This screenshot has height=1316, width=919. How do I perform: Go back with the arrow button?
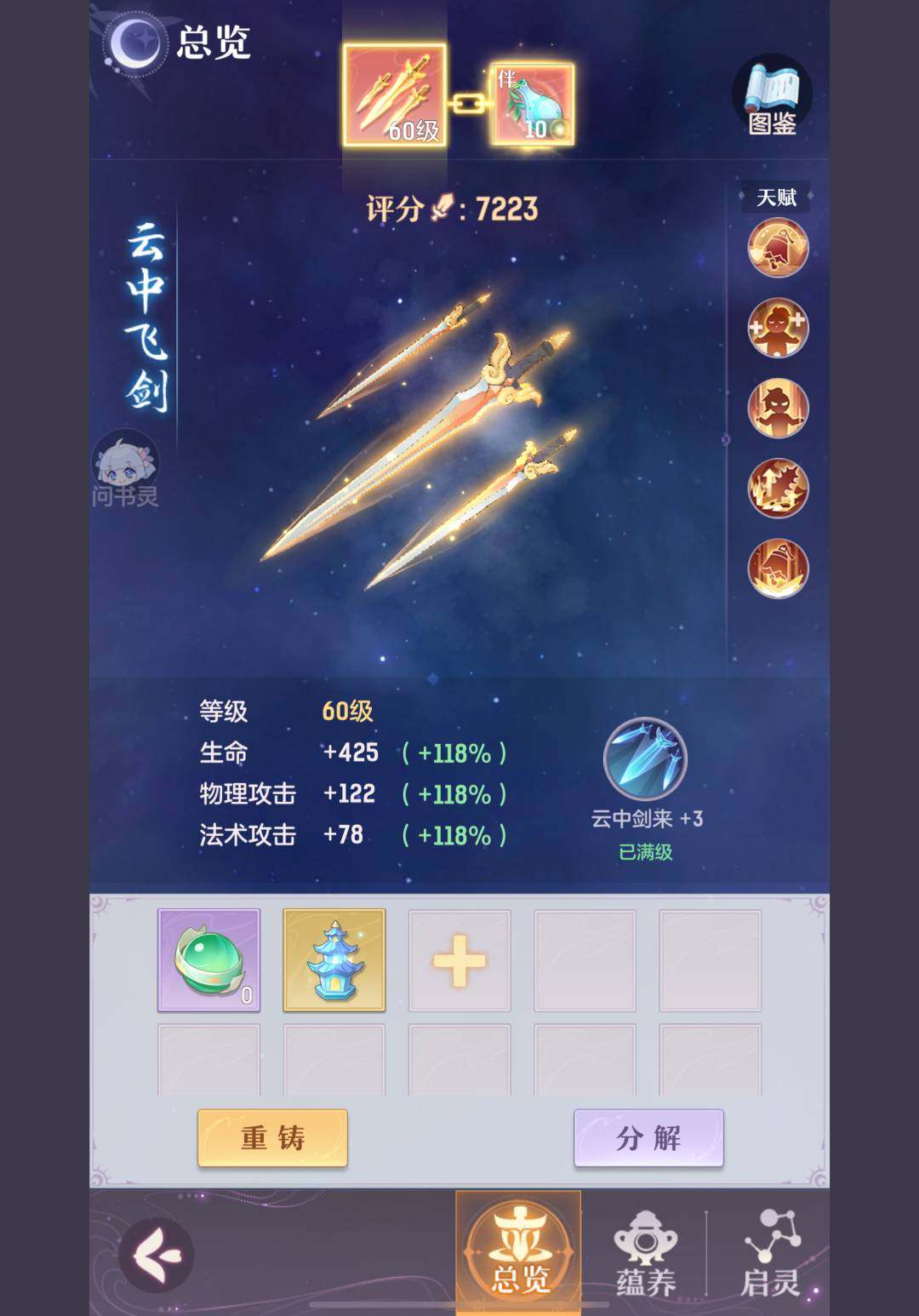pos(157,1254)
